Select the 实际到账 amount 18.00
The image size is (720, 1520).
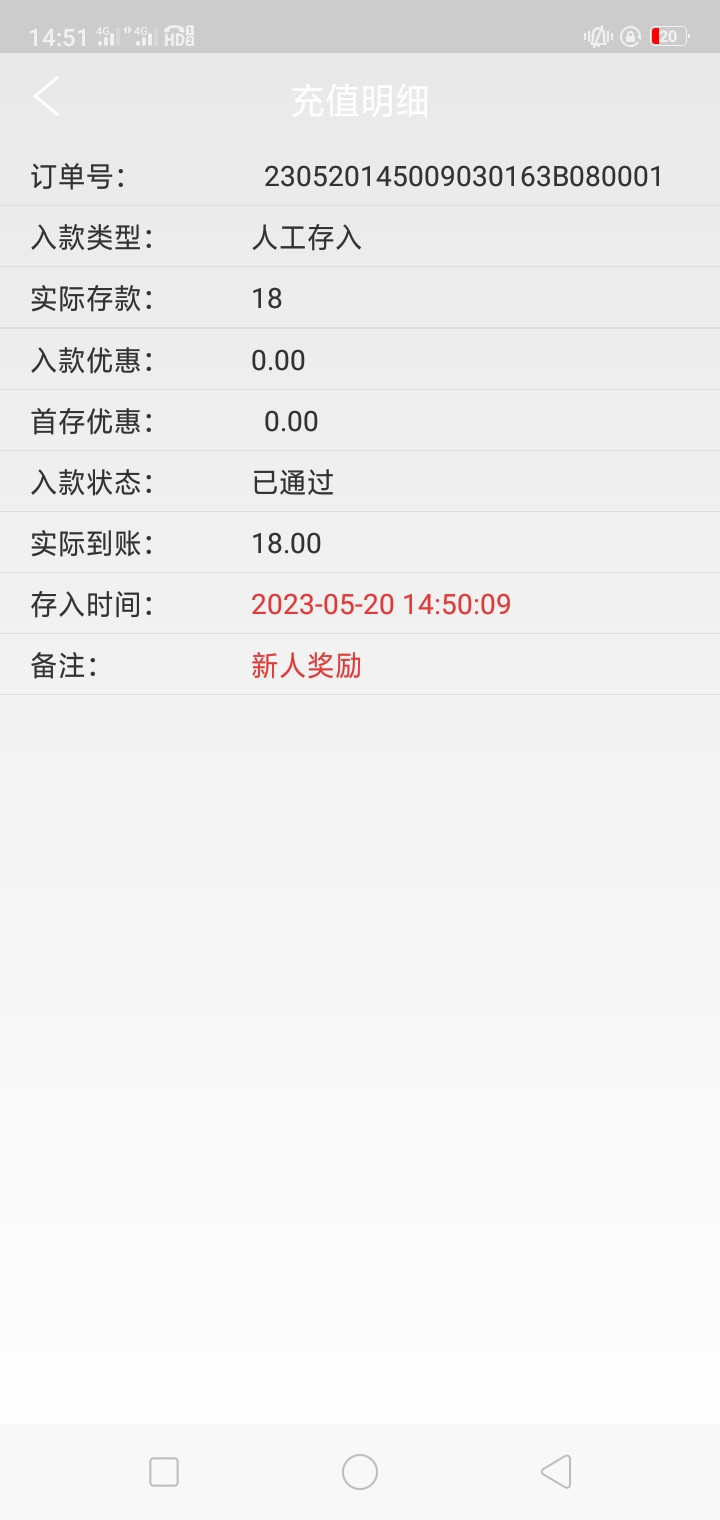tap(286, 543)
